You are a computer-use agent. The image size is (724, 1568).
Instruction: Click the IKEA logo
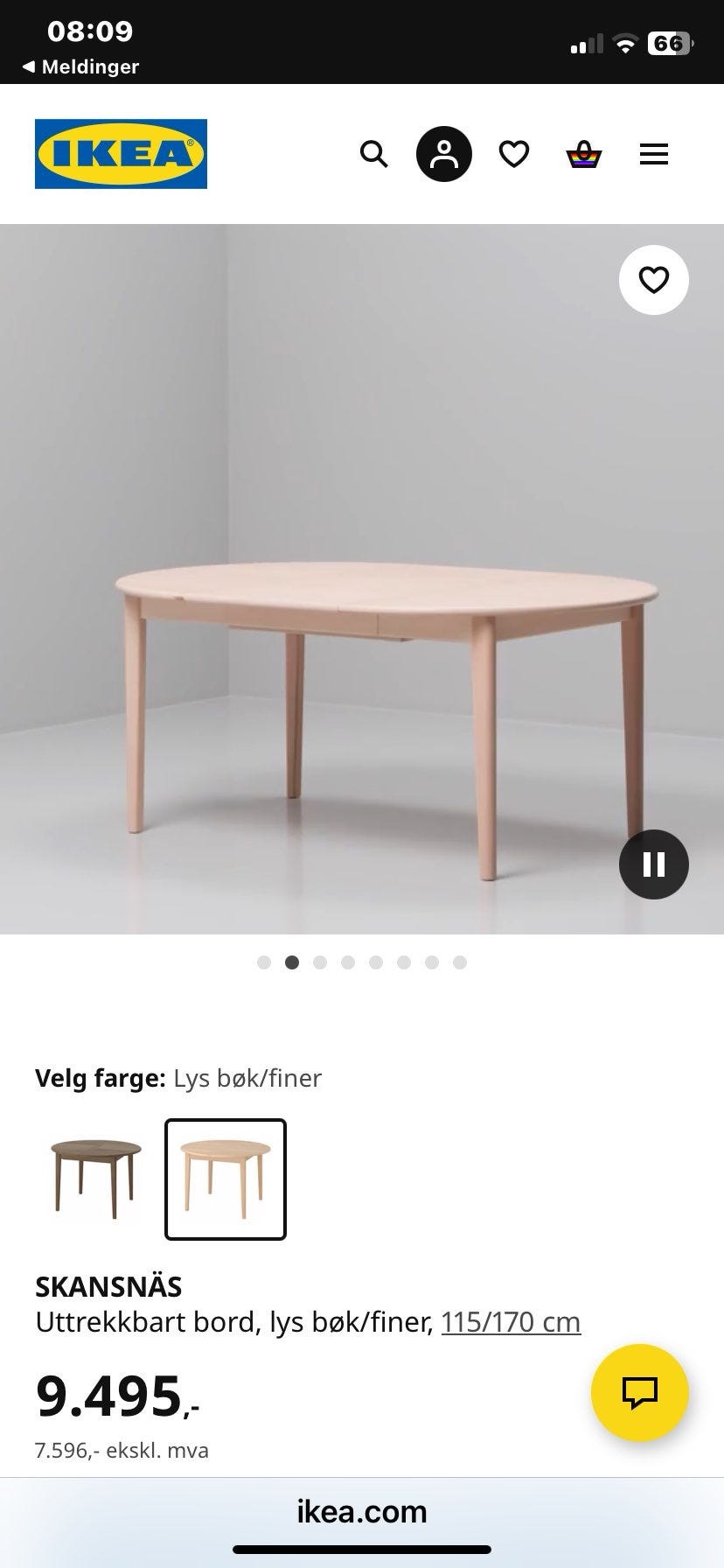pos(121,153)
